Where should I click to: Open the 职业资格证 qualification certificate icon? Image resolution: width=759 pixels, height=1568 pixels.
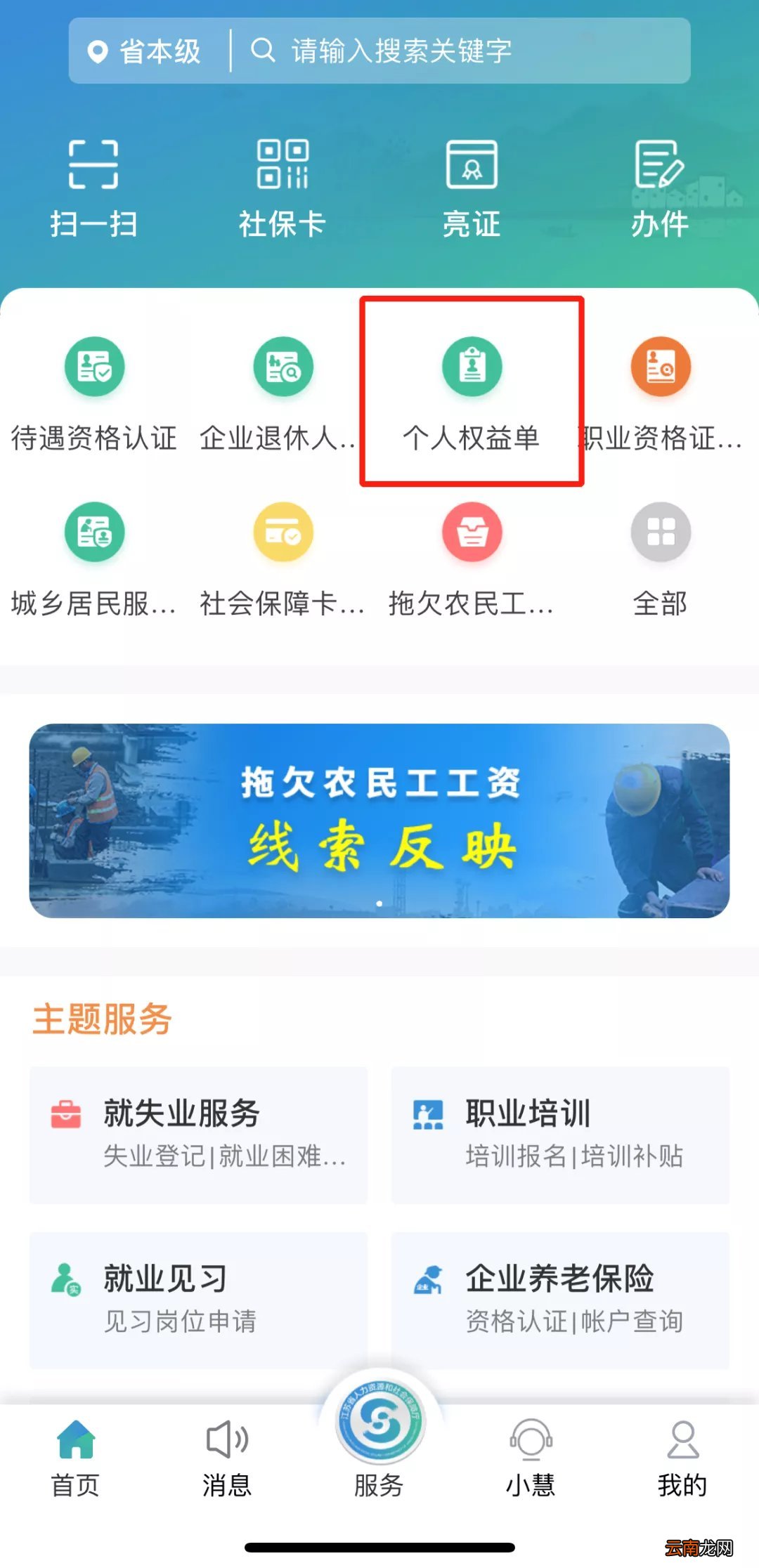click(661, 365)
